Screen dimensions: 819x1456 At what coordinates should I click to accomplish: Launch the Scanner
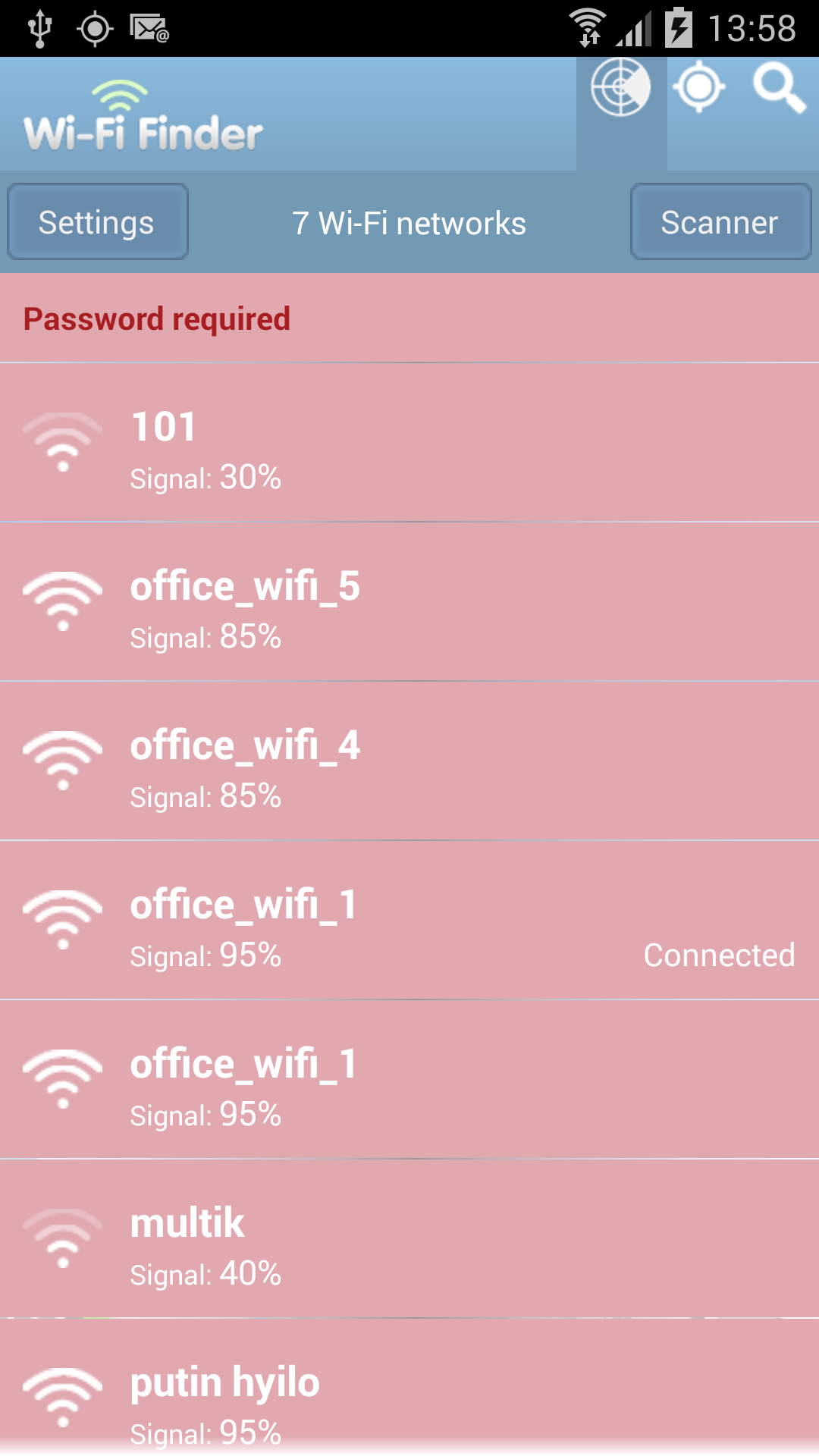(720, 222)
